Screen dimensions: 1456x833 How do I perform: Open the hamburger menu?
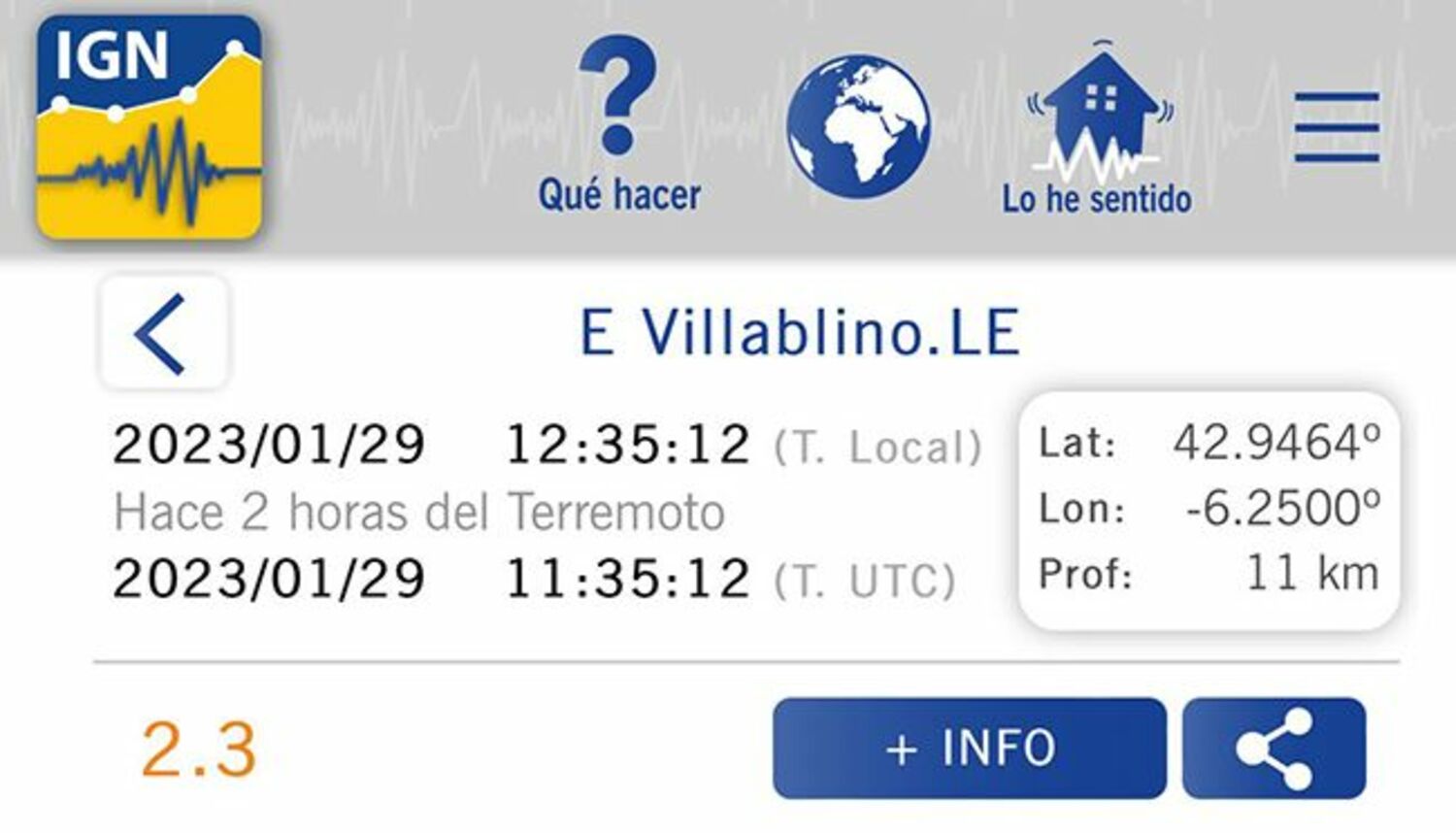point(1336,127)
